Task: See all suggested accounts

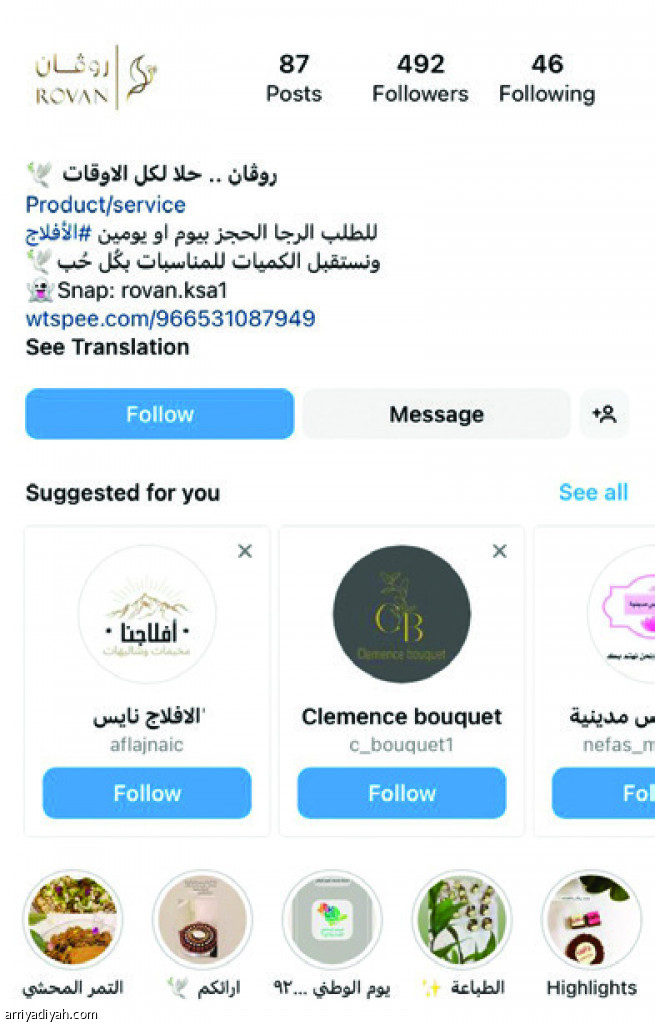Action: [x=593, y=492]
